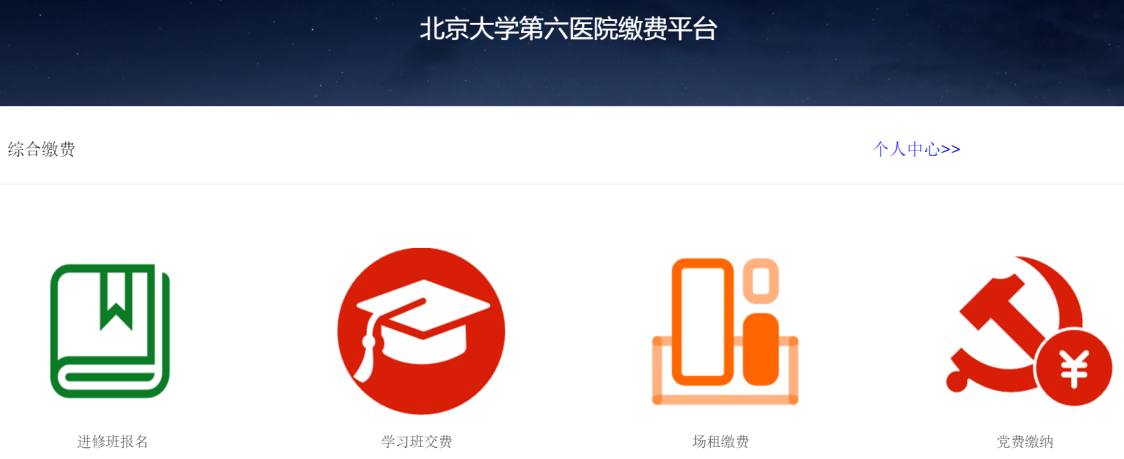Image resolution: width=1124 pixels, height=459 pixels.
Task: Go to 党费缴纳 party dues payment
Action: click(x=1027, y=331)
